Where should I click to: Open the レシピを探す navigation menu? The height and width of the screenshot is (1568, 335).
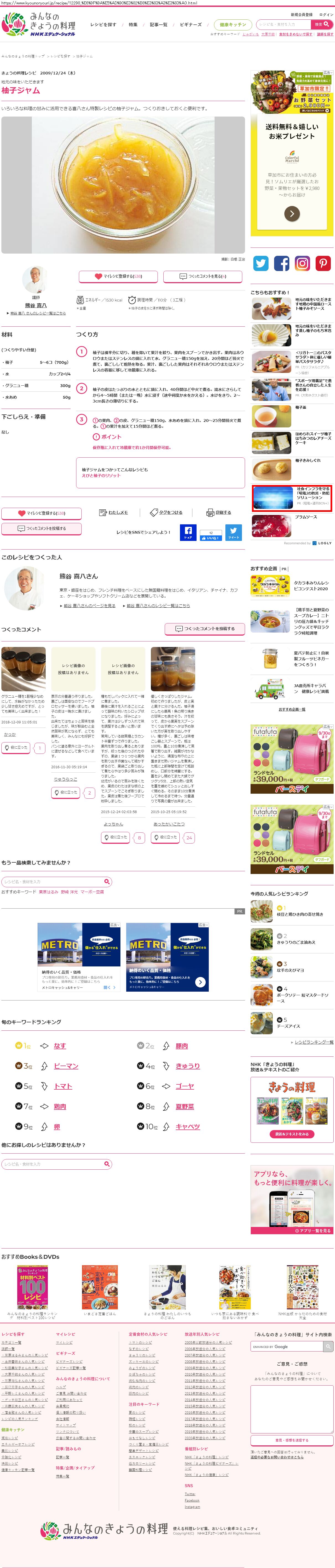click(x=103, y=25)
